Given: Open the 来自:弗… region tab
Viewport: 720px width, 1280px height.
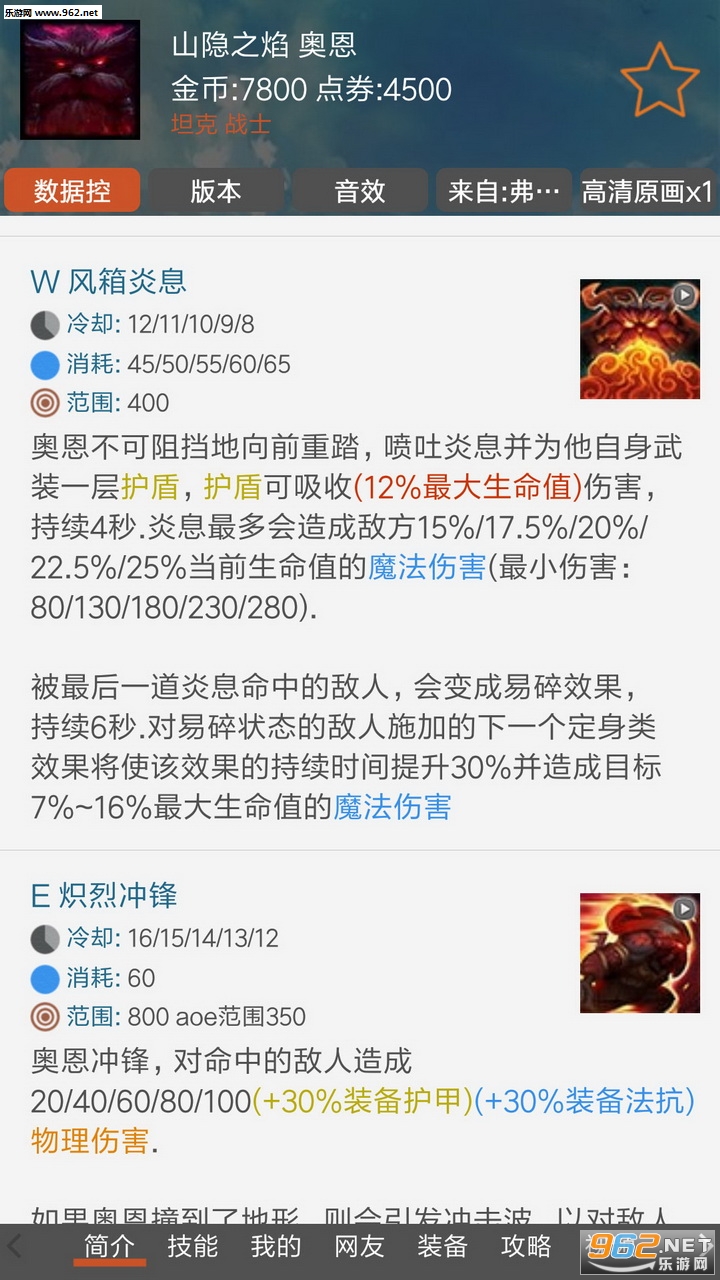Looking at the screenshot, I should (x=503, y=190).
